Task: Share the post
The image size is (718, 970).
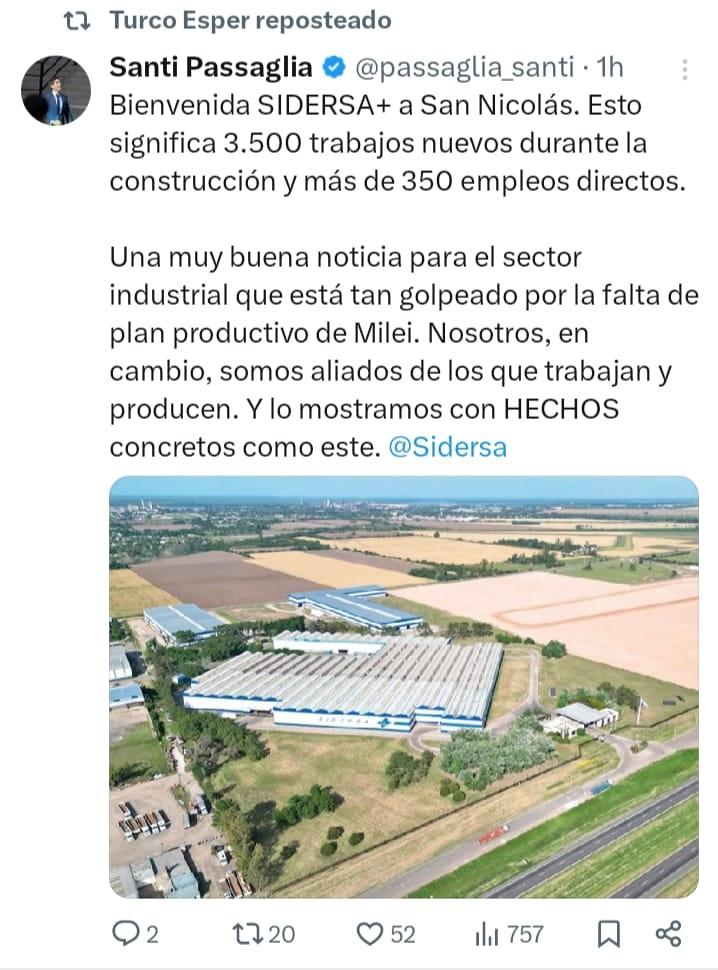Action: pyautogui.click(x=667, y=934)
